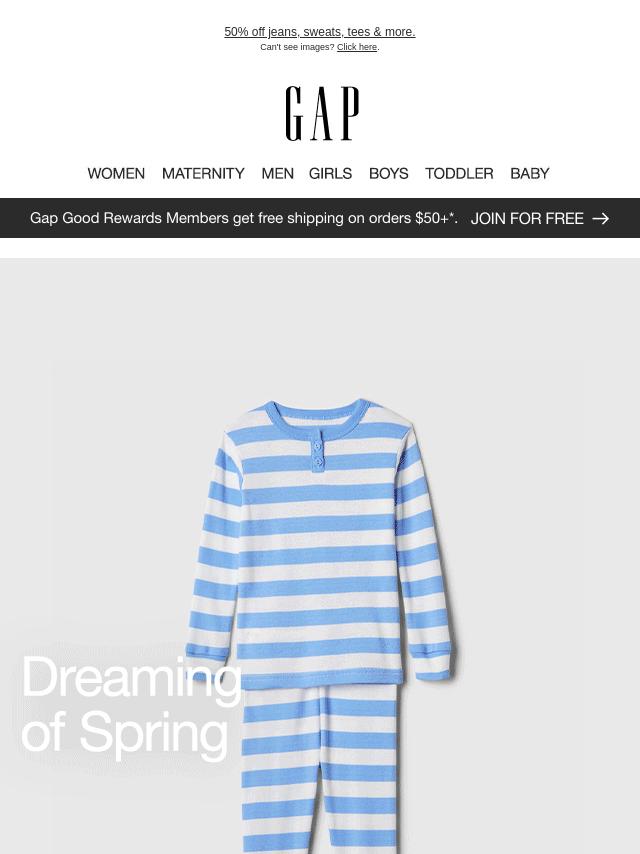Browse the Girls category
The width and height of the screenshot is (640, 854).
(330, 173)
